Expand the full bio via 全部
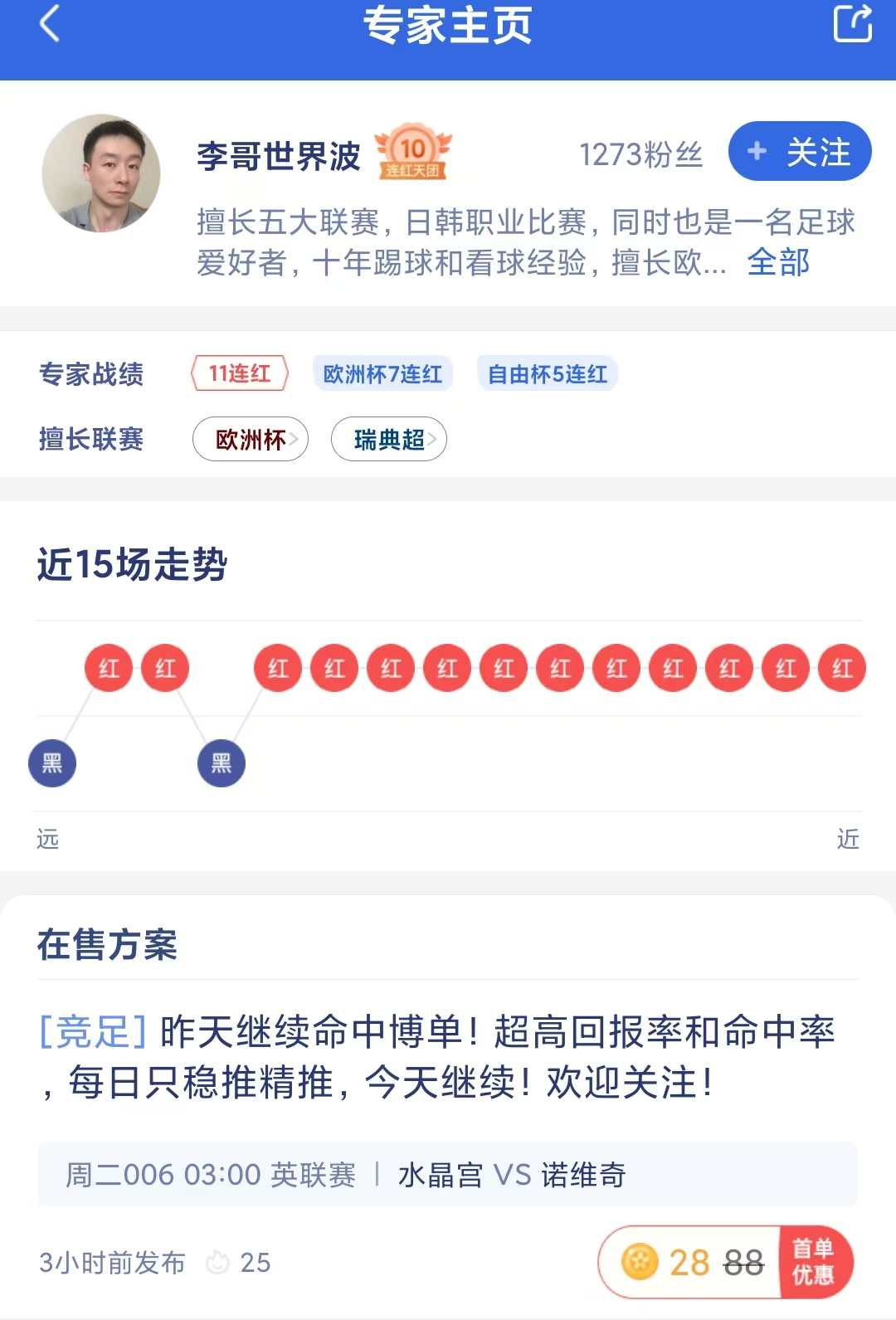This screenshot has width=896, height=1320. (777, 263)
